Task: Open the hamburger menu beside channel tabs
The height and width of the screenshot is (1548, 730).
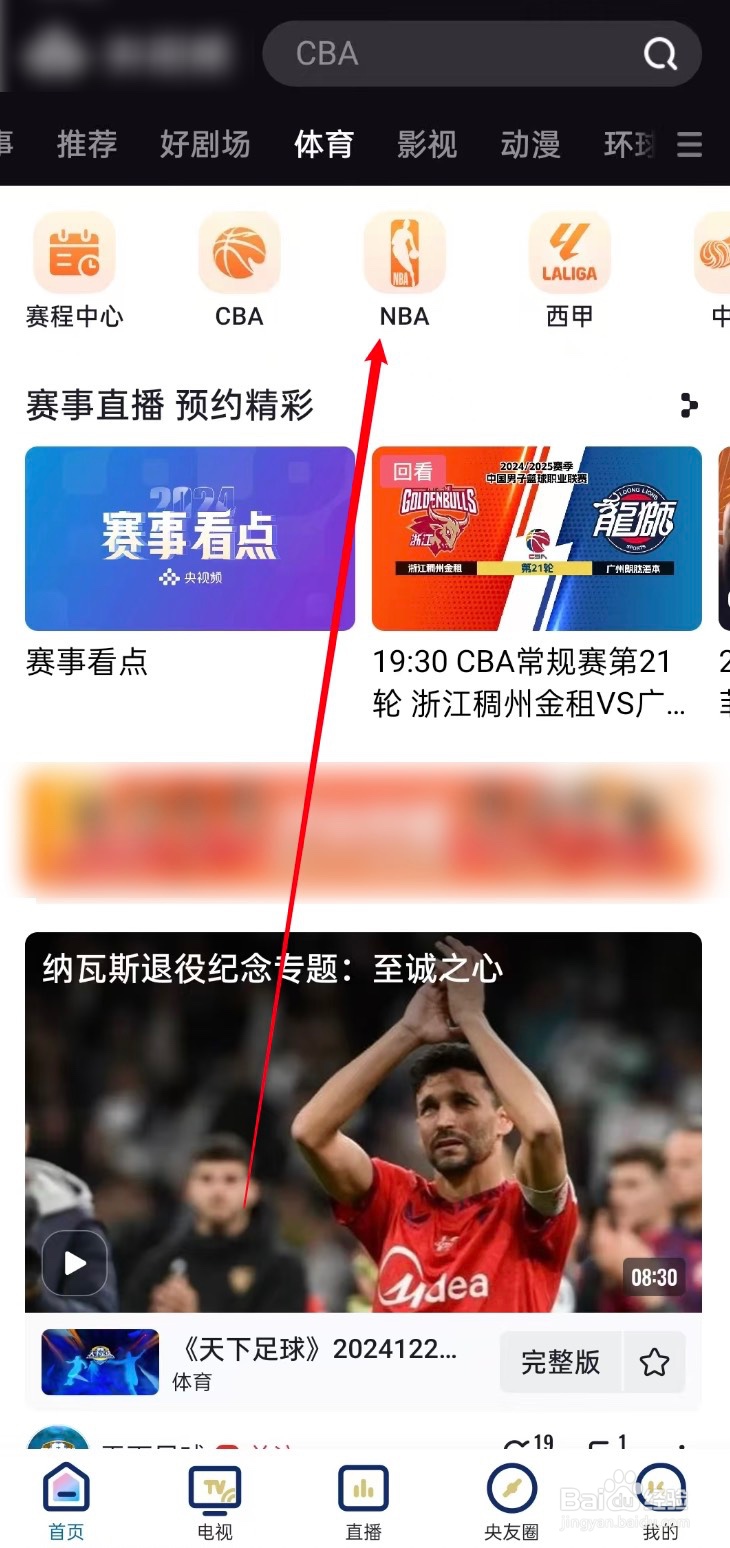Action: point(690,144)
